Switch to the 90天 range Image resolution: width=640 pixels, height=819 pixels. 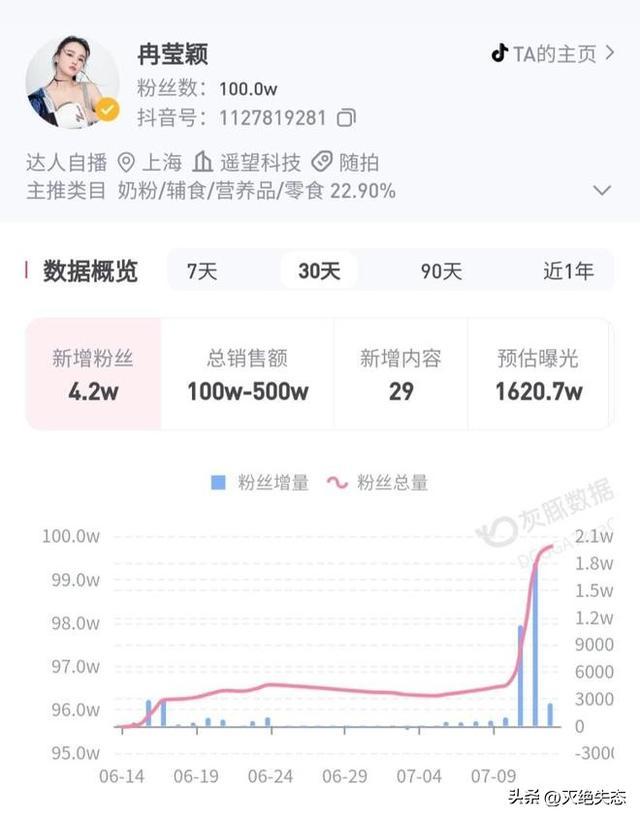pos(441,271)
